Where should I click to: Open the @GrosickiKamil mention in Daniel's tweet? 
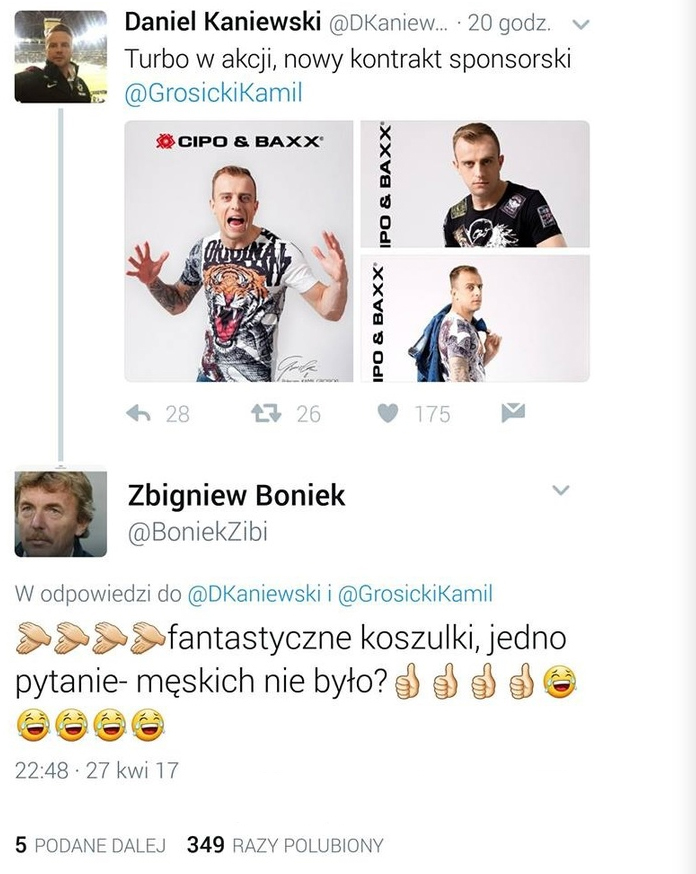click(213, 94)
